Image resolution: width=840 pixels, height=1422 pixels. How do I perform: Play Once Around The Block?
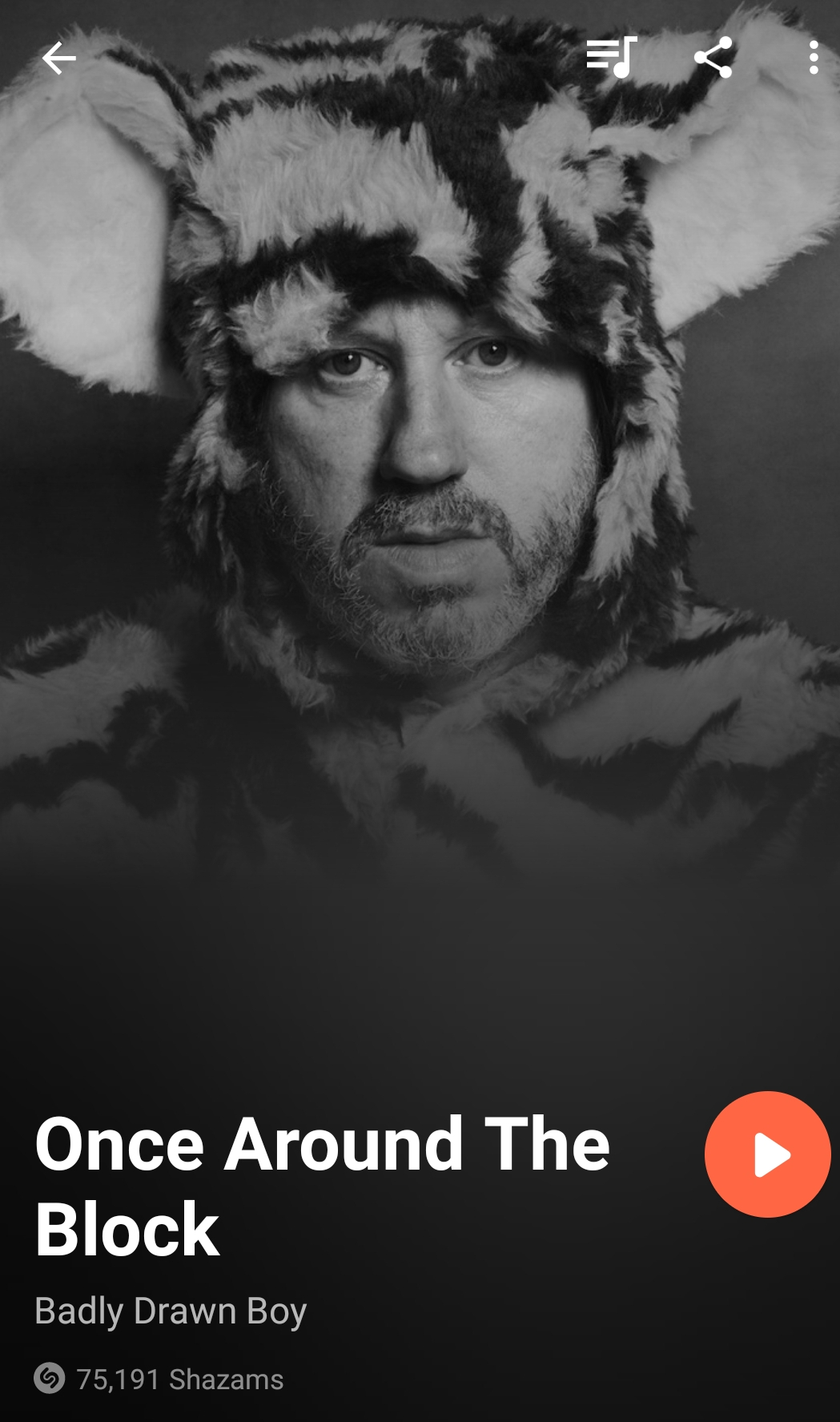[767, 1154]
